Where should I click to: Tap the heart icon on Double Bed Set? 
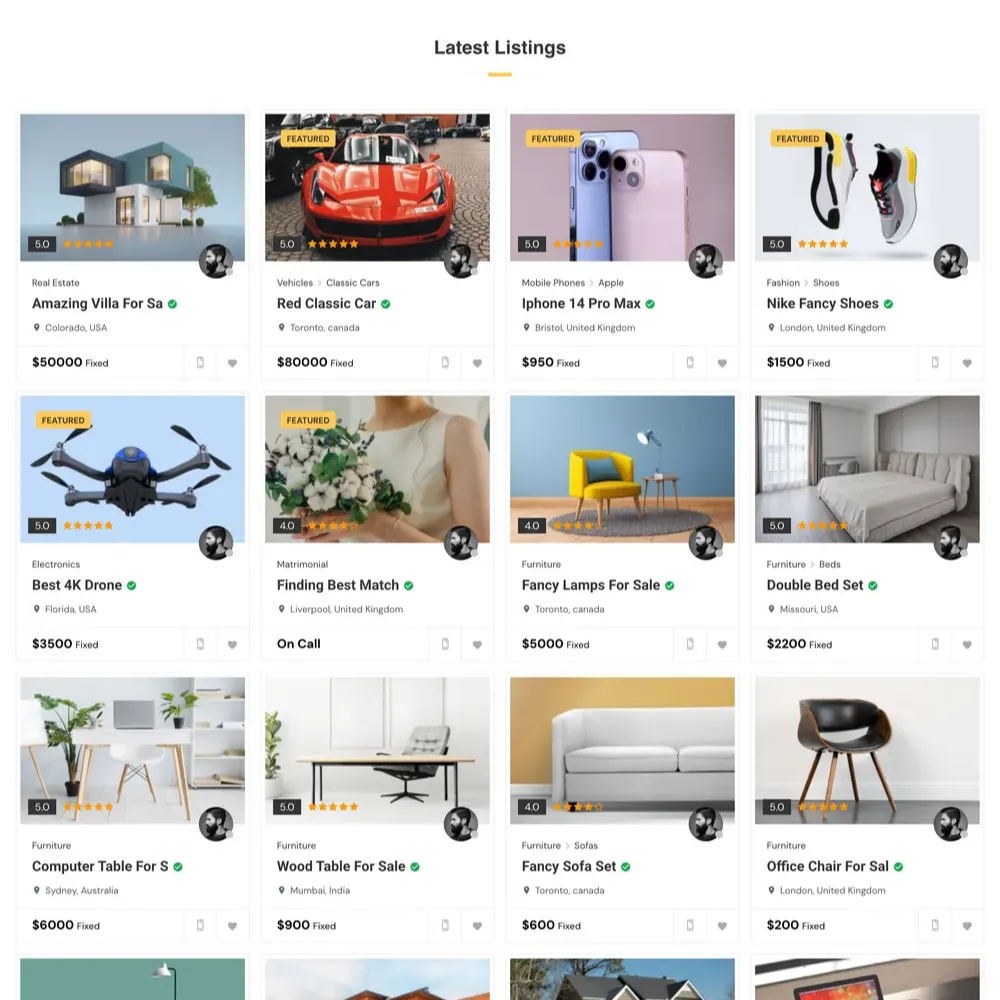(967, 644)
